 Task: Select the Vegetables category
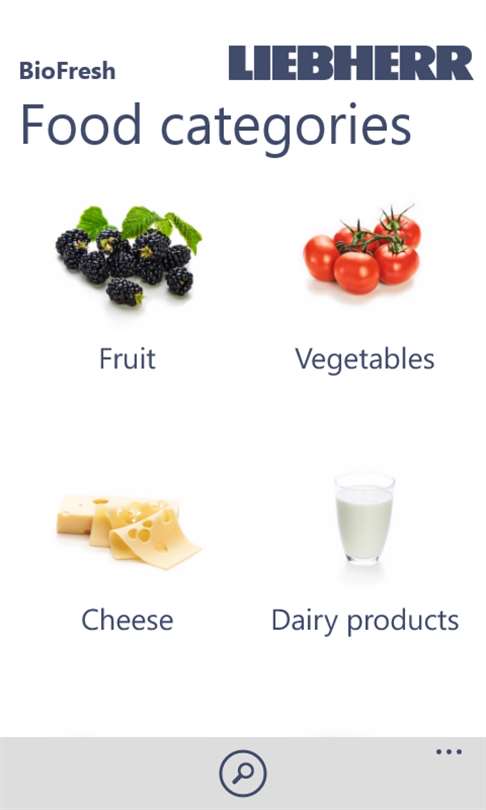click(364, 289)
